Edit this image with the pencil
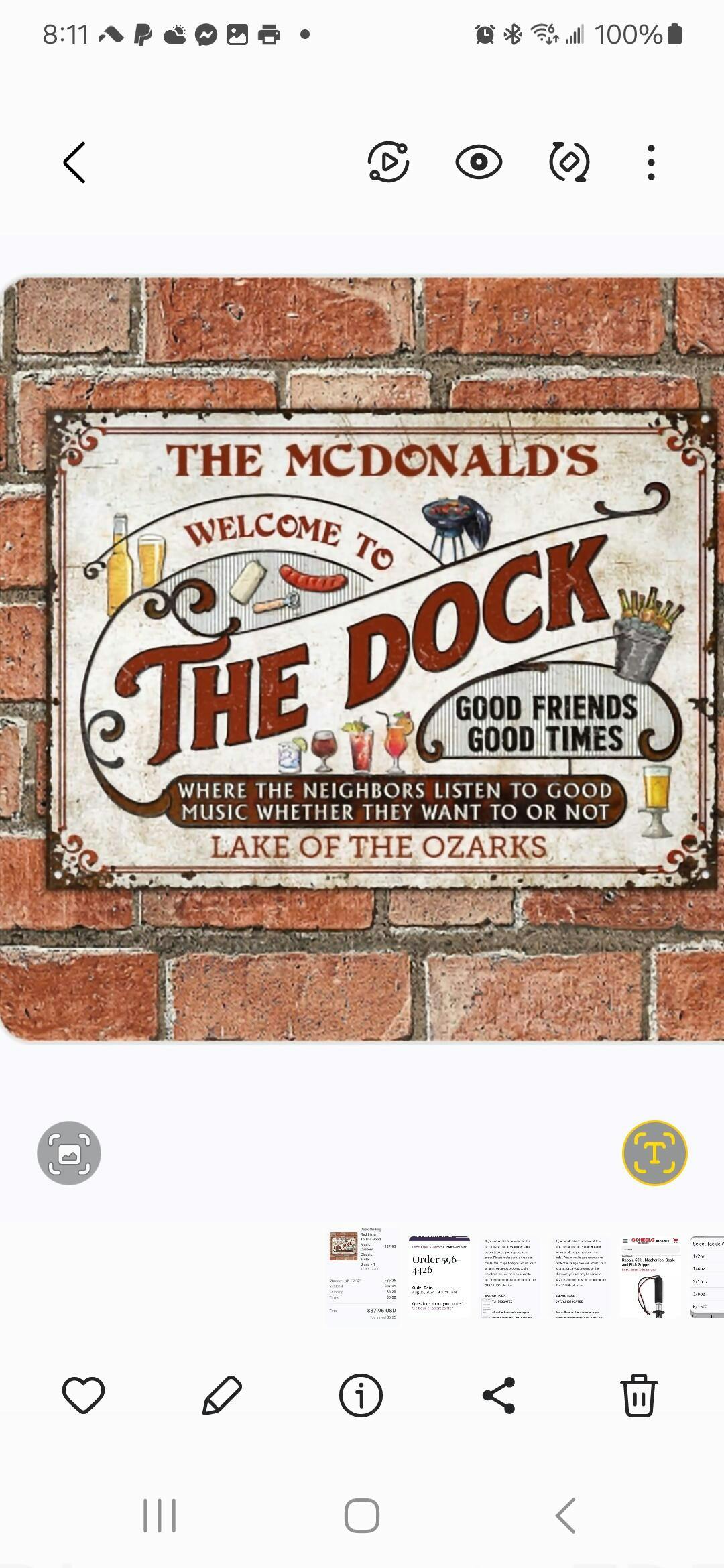The image size is (724, 1568). click(222, 1396)
